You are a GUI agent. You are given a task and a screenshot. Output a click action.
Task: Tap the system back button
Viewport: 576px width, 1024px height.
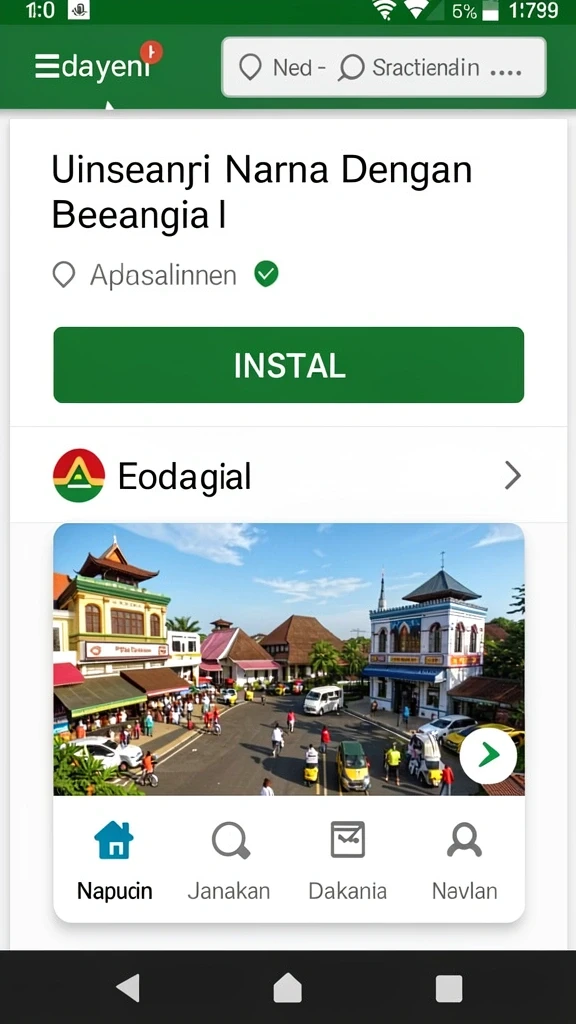click(128, 988)
